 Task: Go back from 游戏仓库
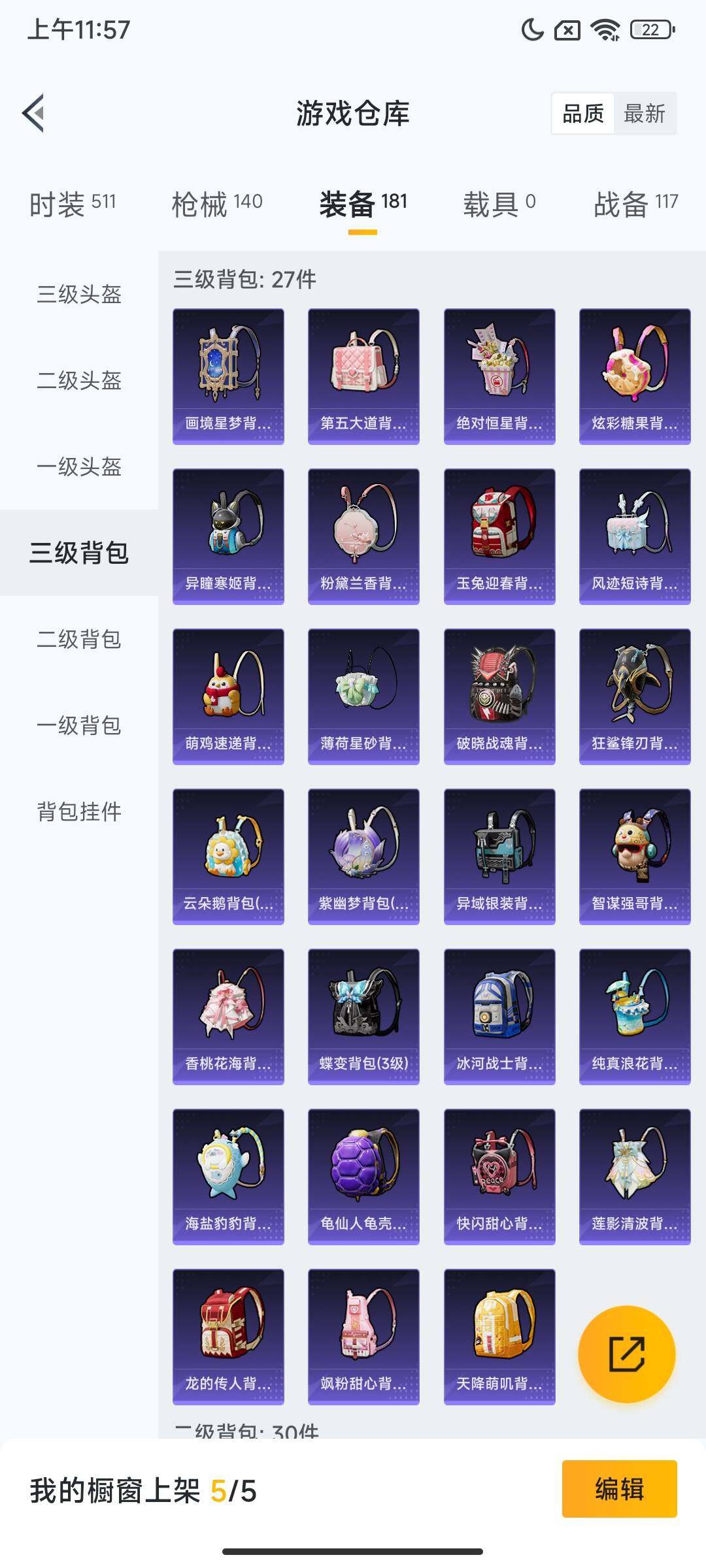34,113
